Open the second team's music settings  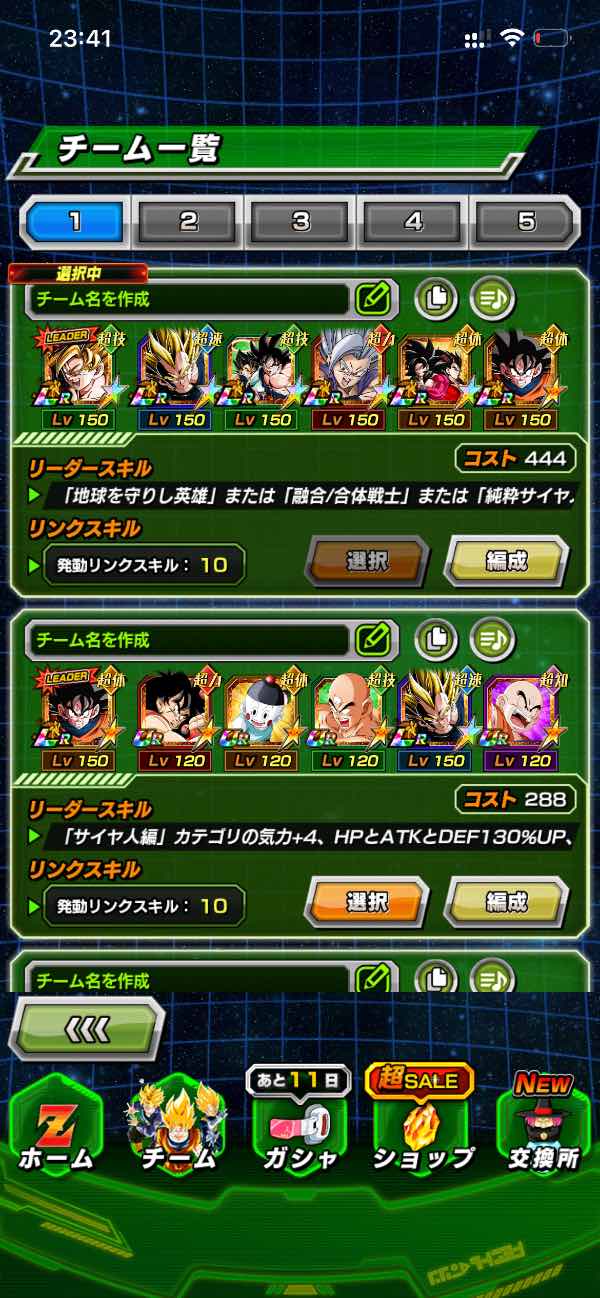pyautogui.click(x=492, y=638)
